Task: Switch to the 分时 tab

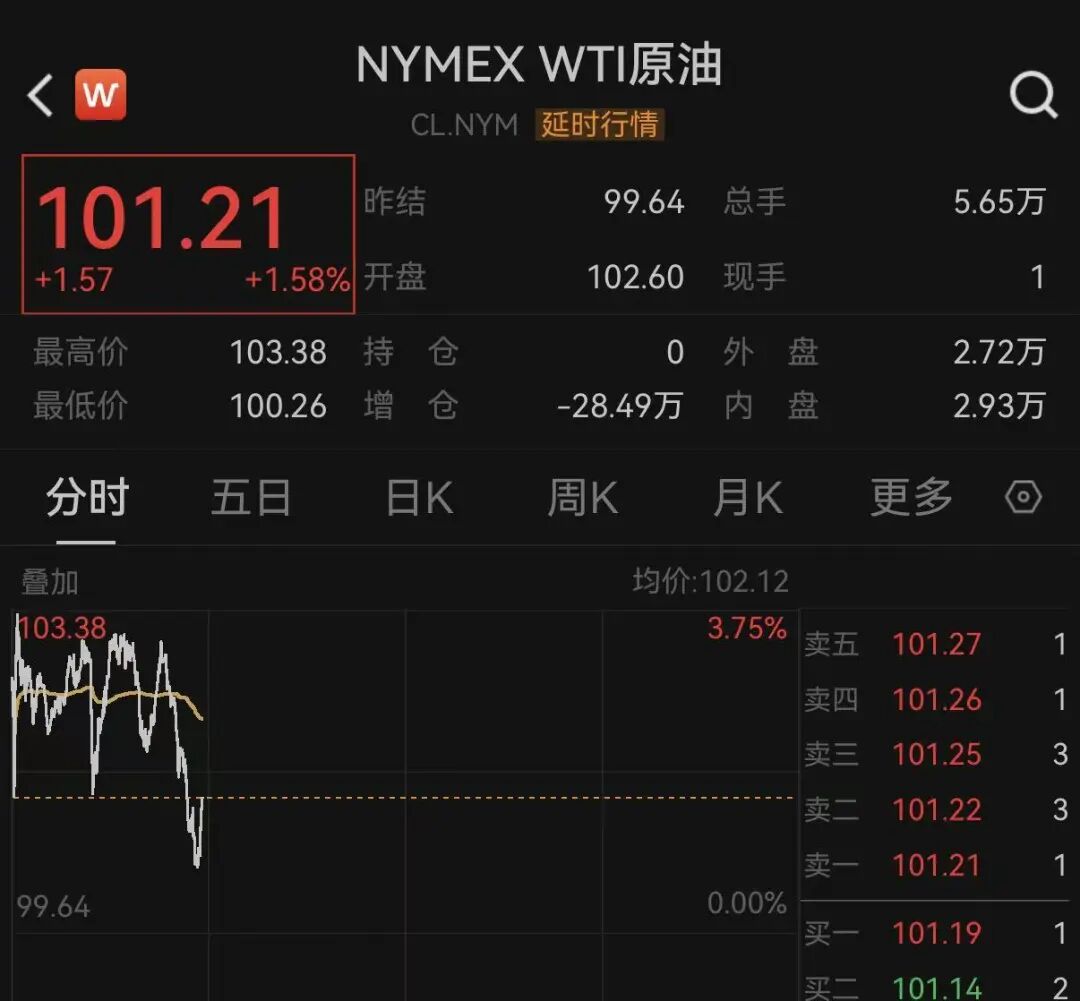Action: [x=87, y=497]
